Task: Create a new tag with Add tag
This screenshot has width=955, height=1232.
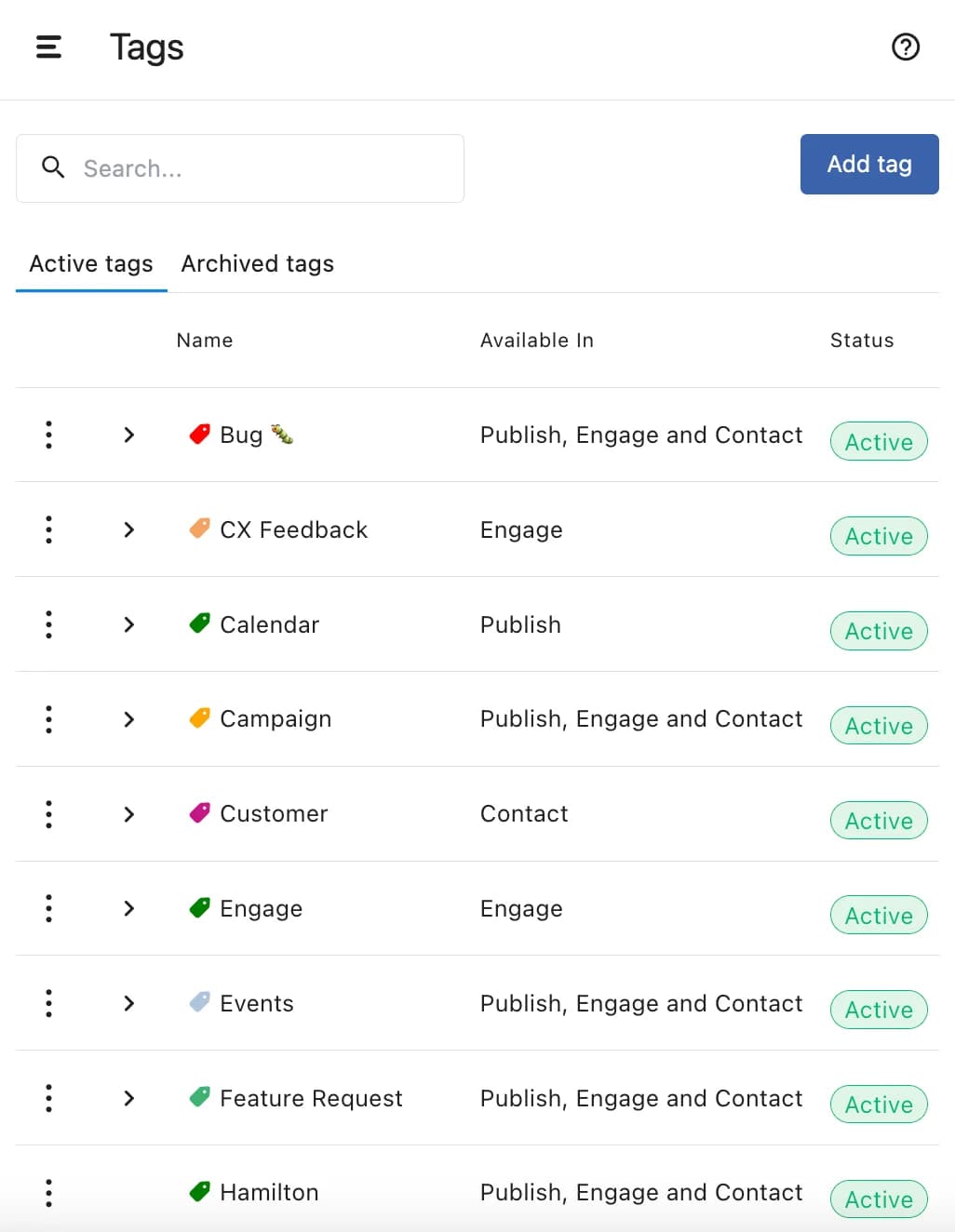Action: pos(868,165)
